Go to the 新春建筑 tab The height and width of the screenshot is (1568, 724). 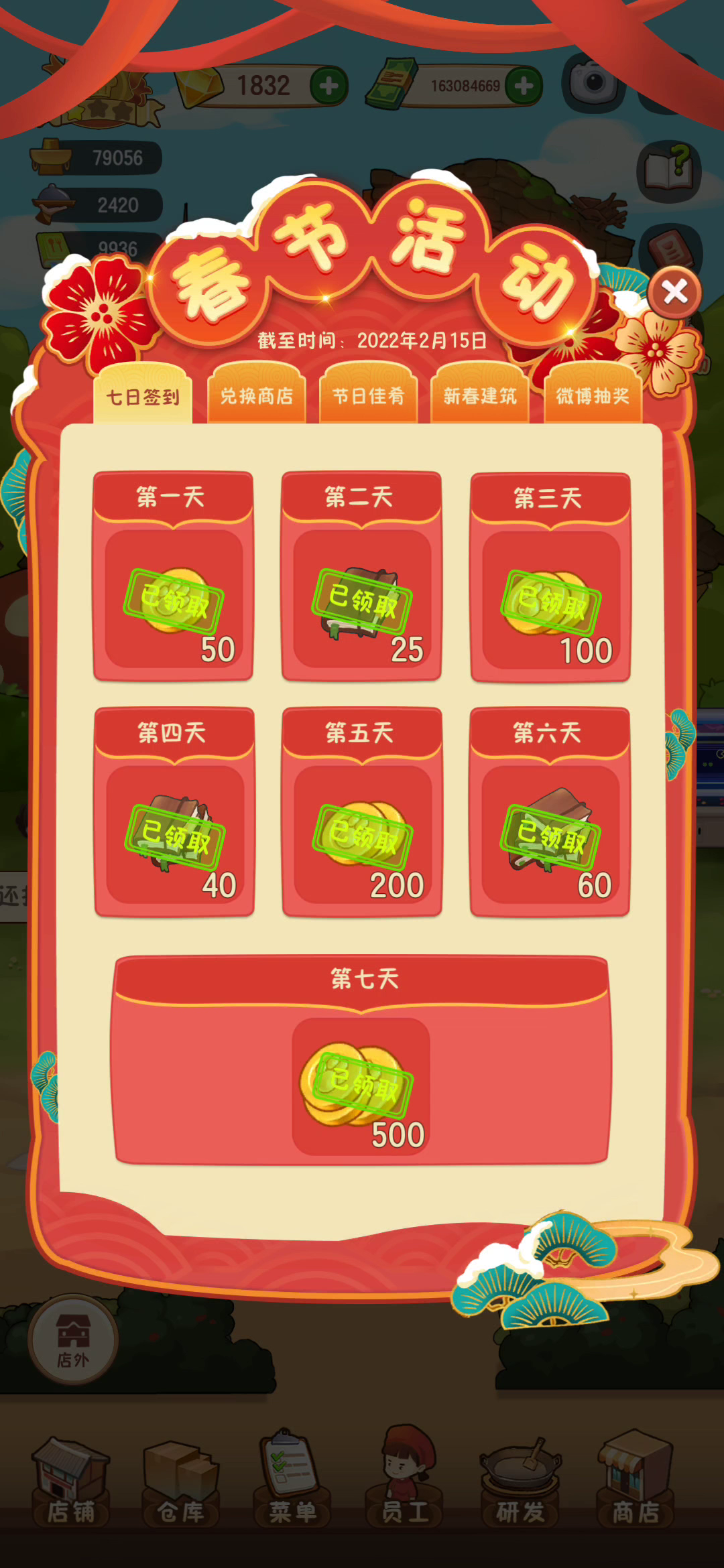480,394
